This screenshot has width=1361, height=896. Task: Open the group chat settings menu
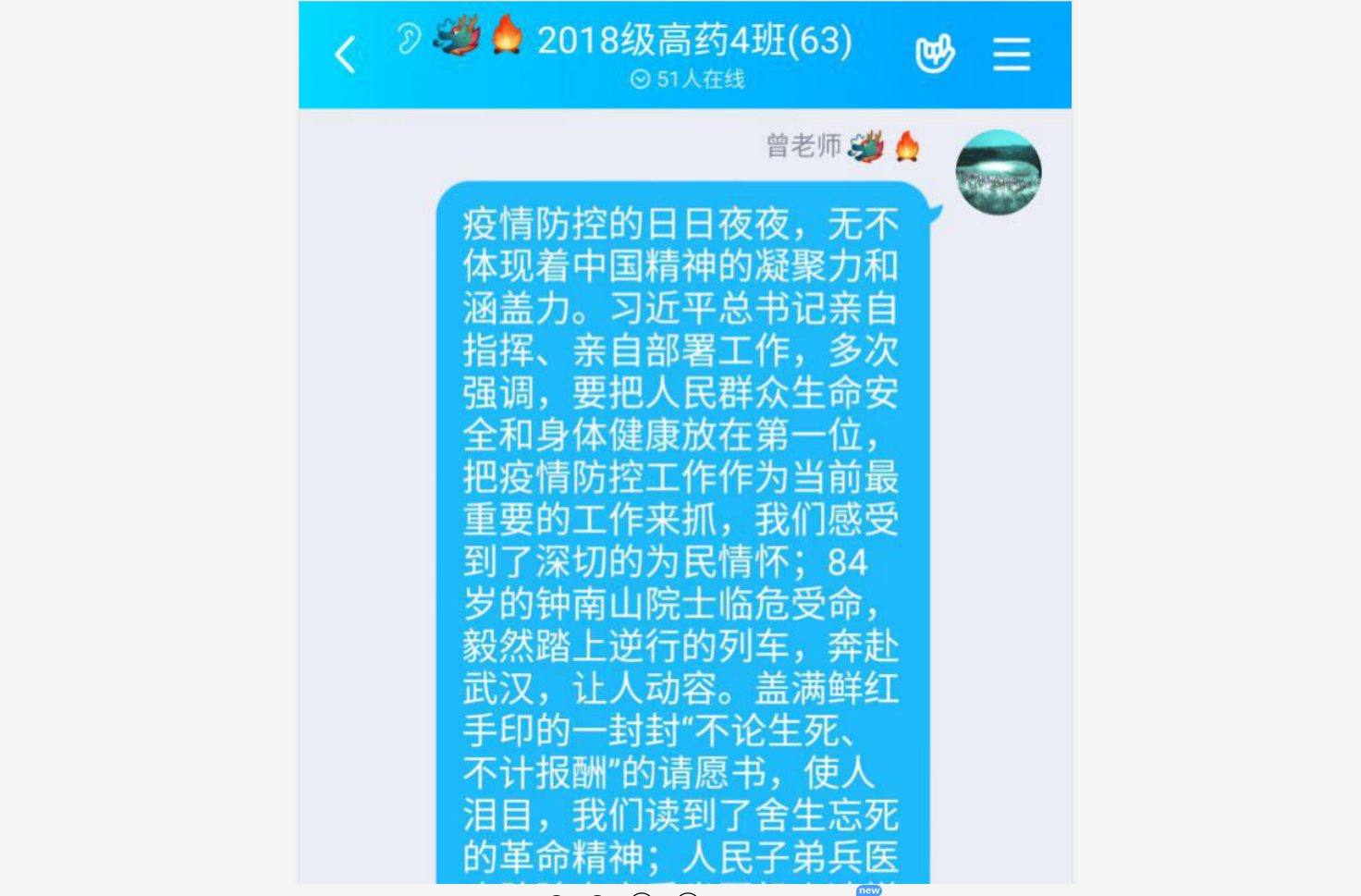tap(1011, 55)
